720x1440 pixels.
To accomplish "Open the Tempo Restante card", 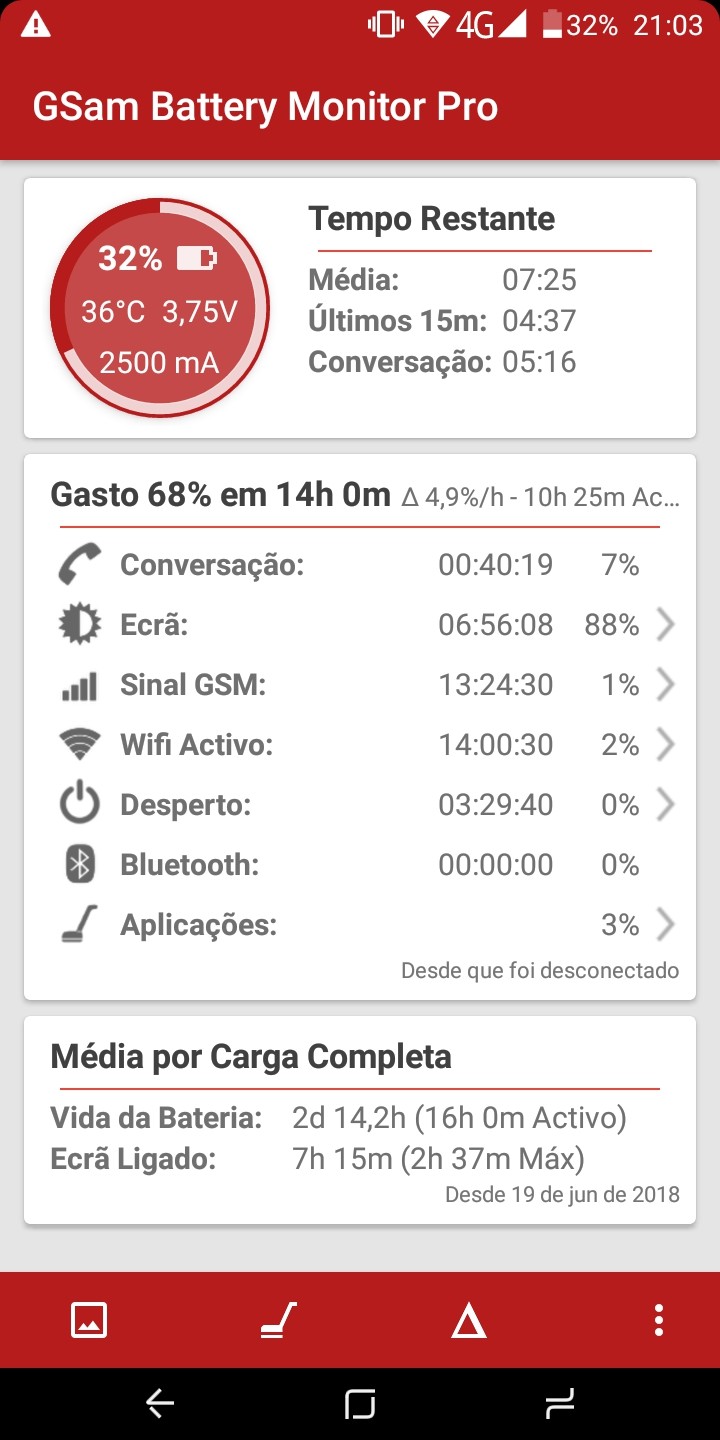I will pyautogui.click(x=360, y=308).
